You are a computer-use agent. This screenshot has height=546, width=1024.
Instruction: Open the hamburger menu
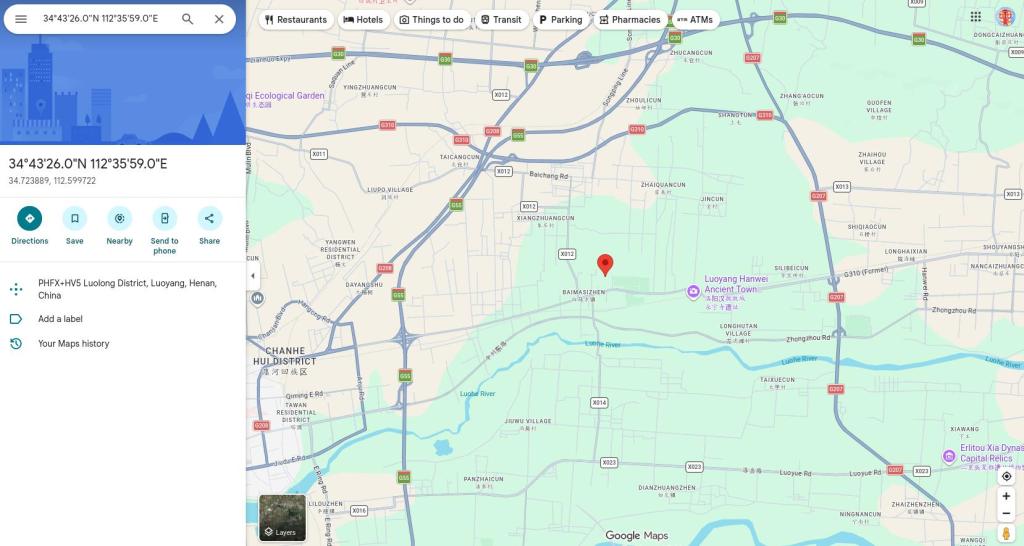click(x=21, y=19)
